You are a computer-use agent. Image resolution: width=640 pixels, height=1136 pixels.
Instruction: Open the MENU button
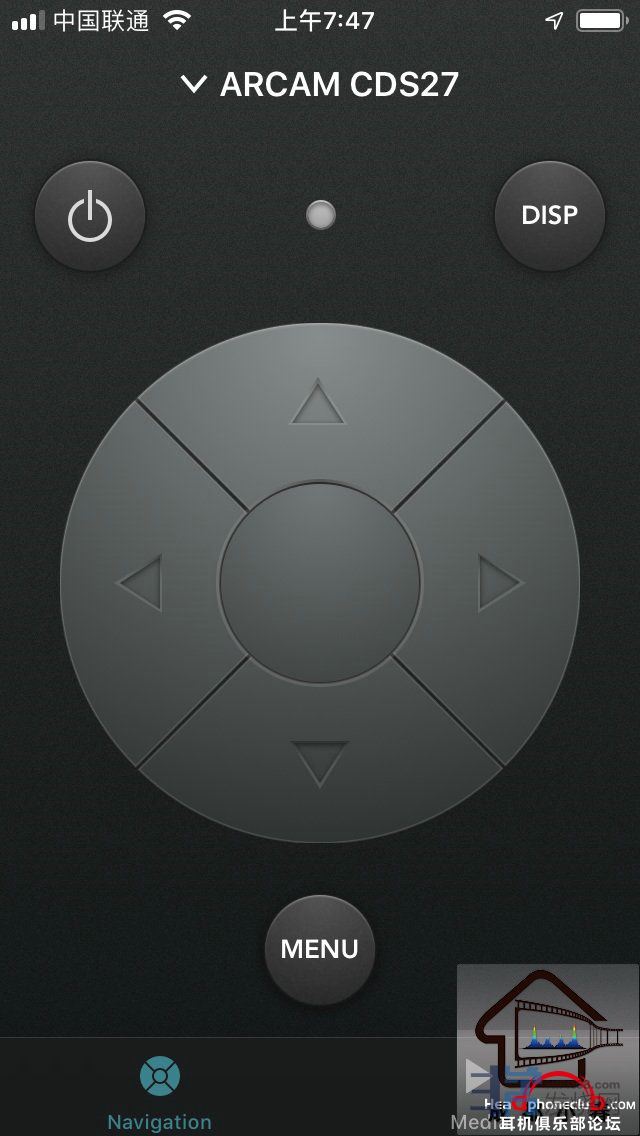pyautogui.click(x=320, y=949)
